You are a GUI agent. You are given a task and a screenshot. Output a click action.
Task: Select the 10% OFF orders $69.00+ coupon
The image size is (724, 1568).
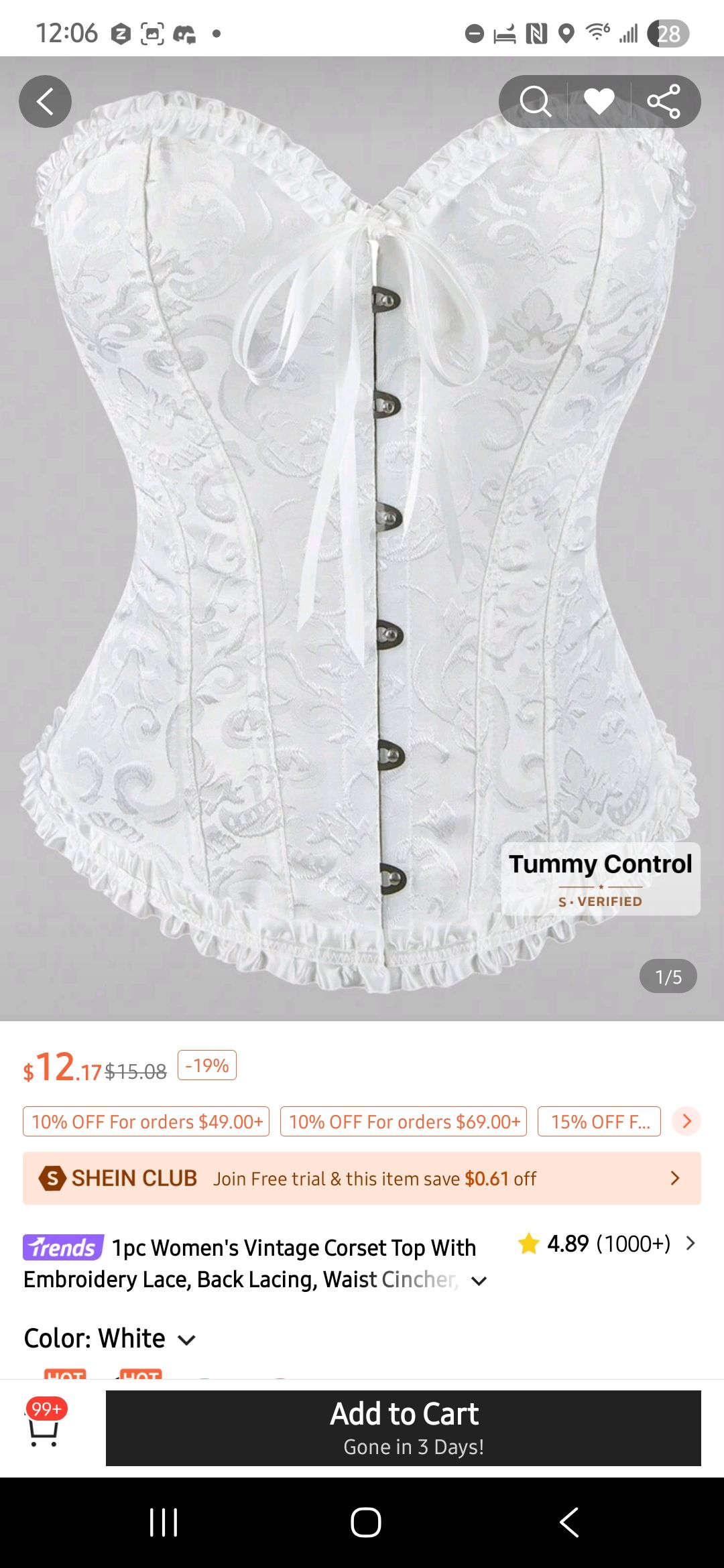404,1122
